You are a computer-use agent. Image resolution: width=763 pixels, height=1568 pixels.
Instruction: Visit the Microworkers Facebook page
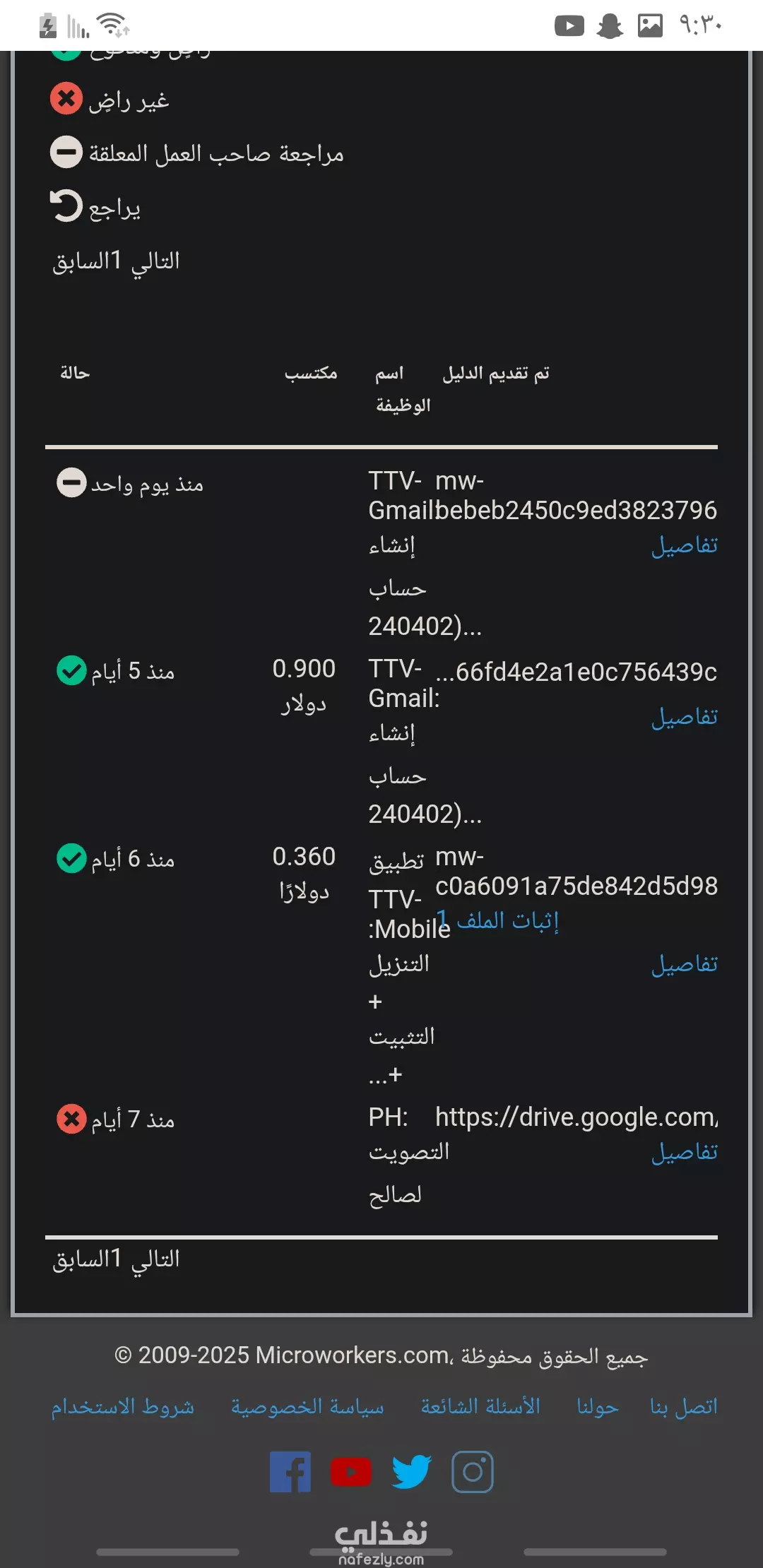(290, 1472)
